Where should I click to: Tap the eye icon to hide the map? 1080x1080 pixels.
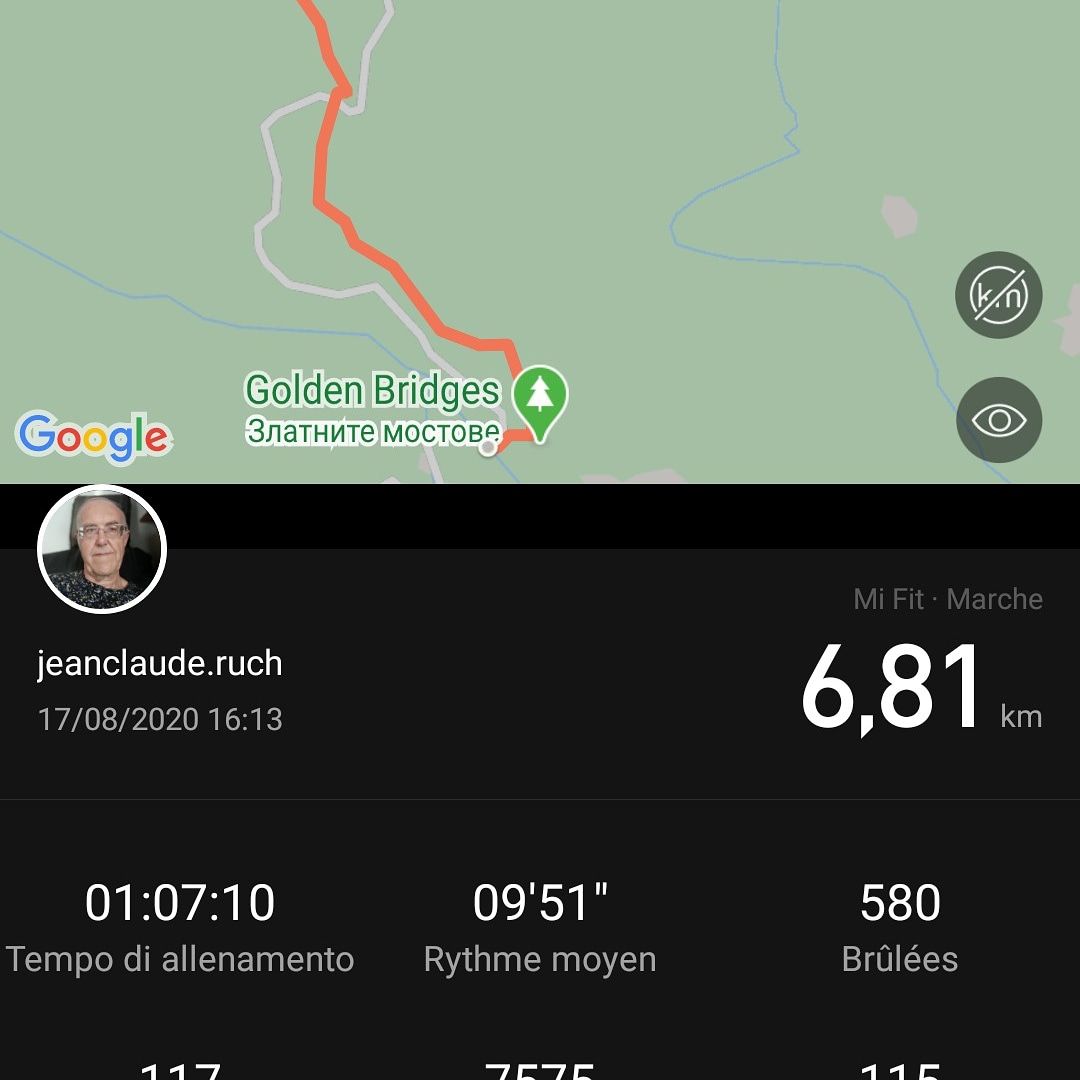(999, 420)
